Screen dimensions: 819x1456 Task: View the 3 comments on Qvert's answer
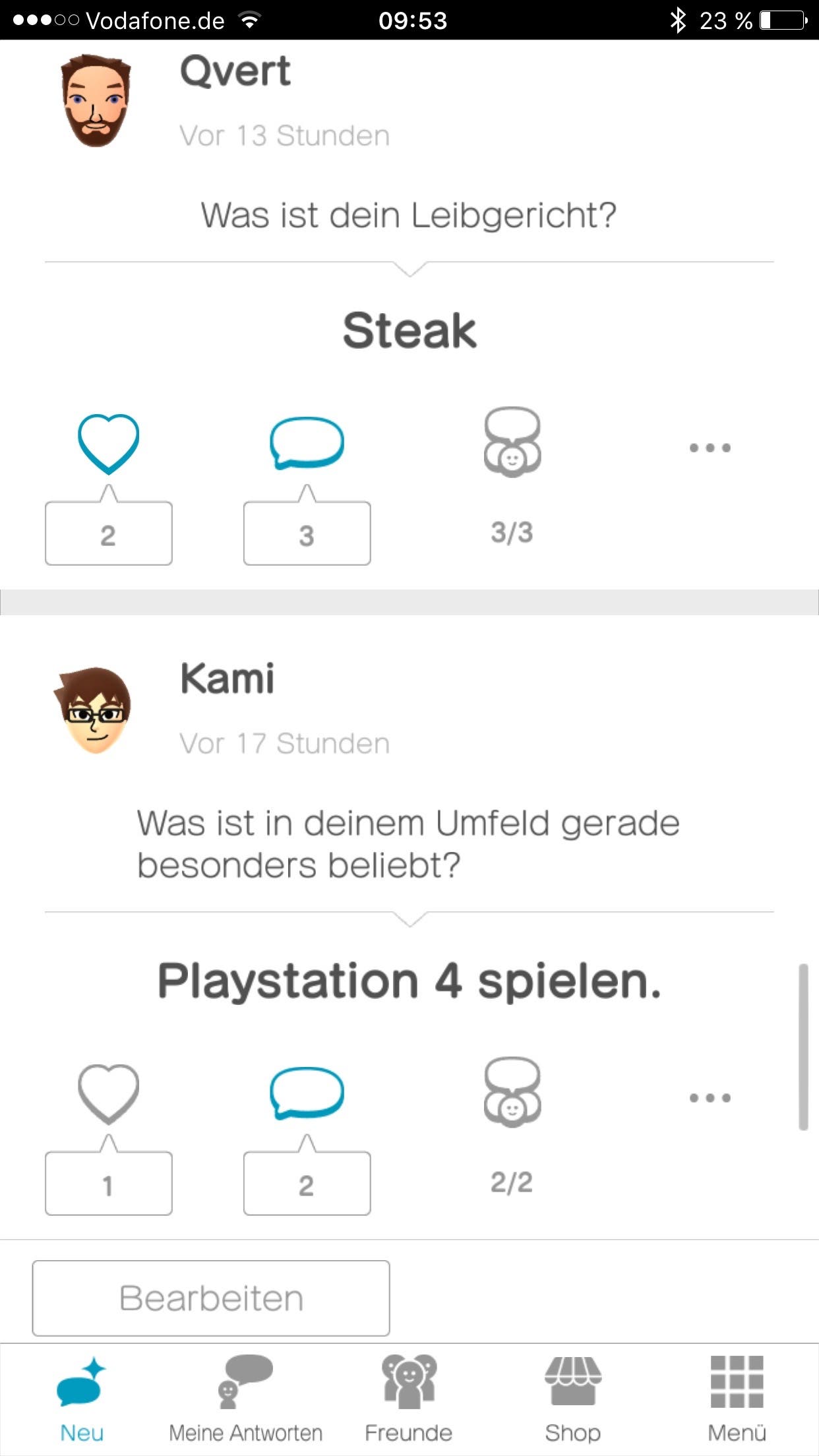pos(307,533)
